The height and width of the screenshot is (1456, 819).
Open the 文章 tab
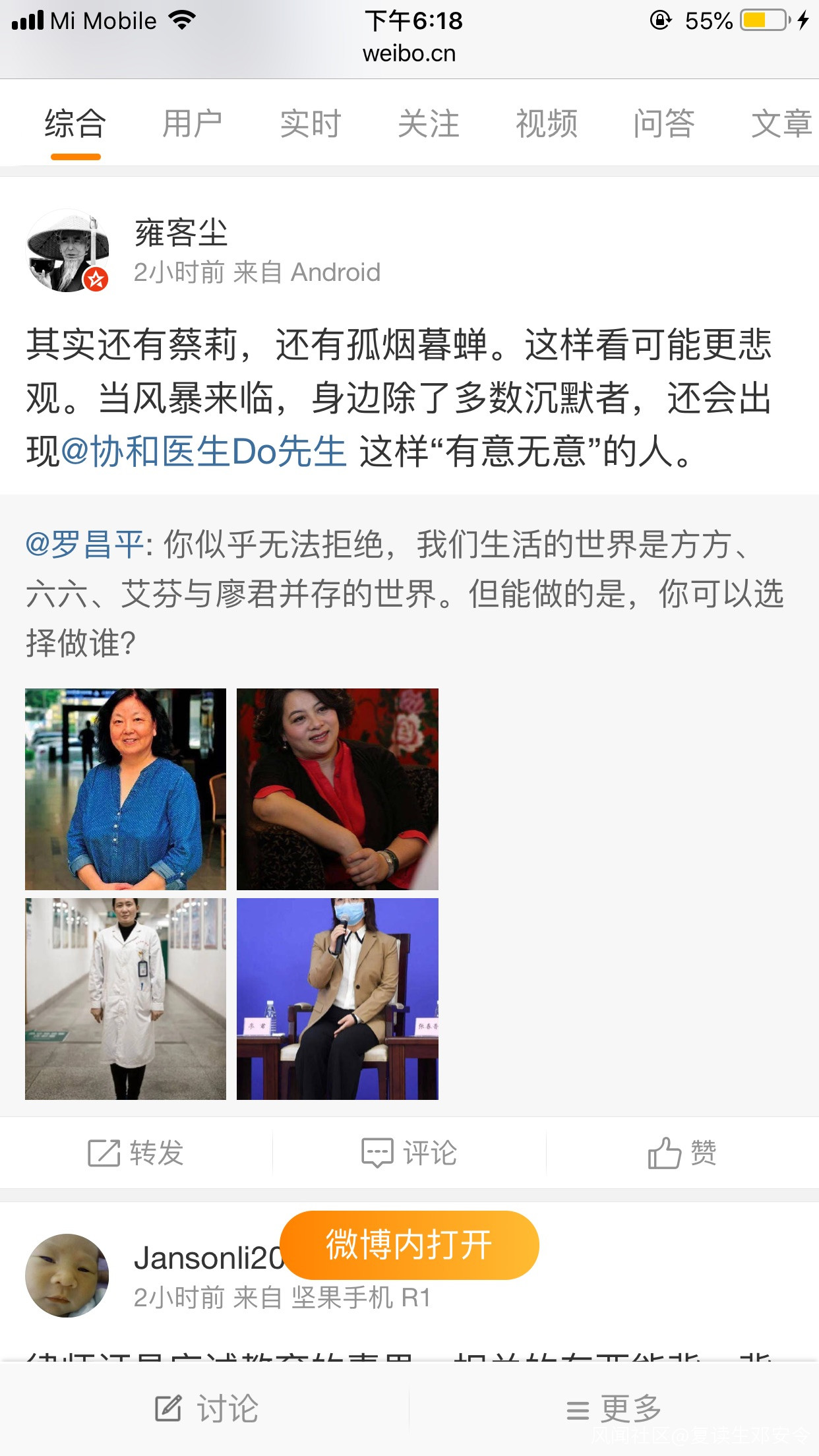point(781,124)
